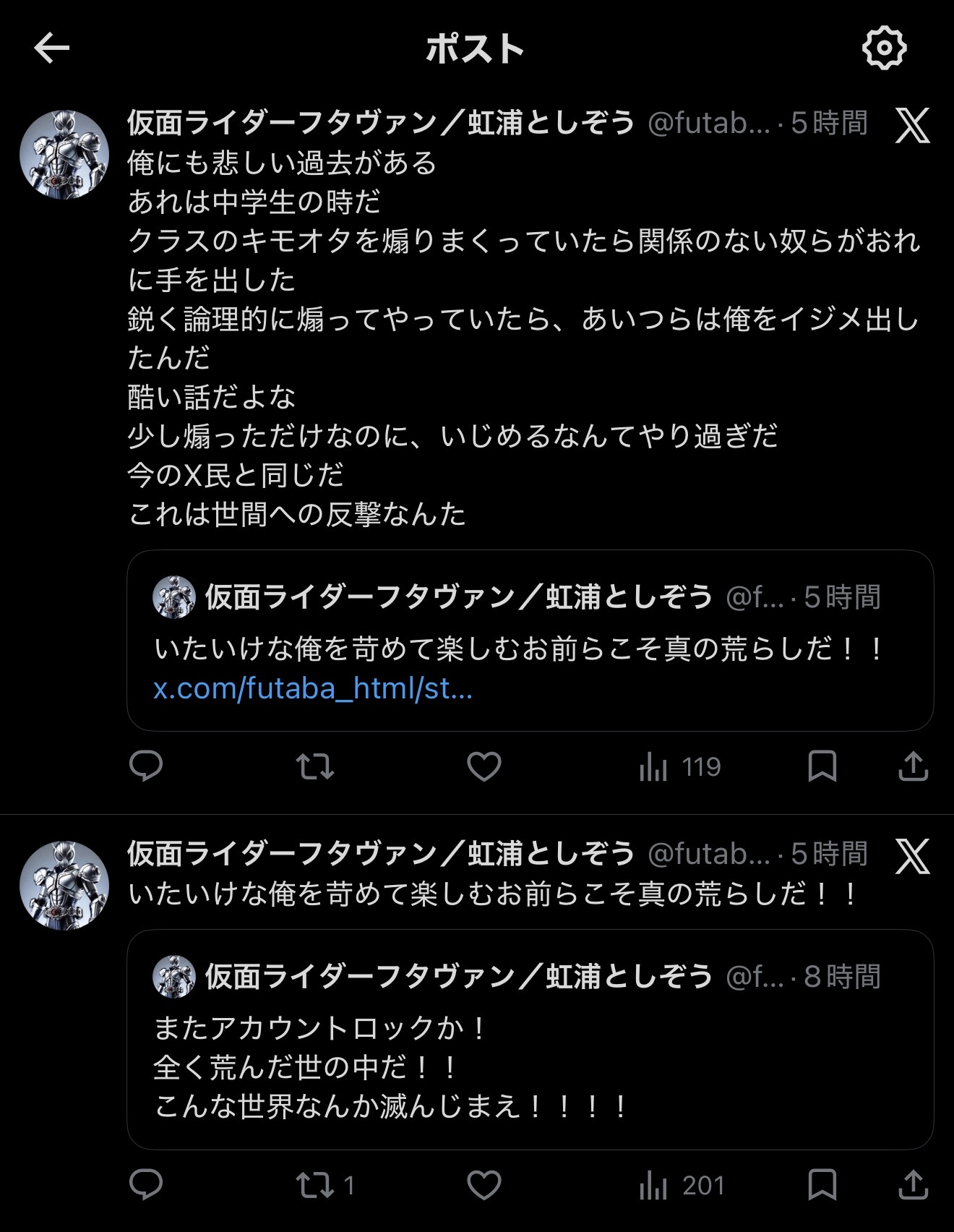Open profile avatar on the 俺にも悲しい過去 post

coord(64,155)
